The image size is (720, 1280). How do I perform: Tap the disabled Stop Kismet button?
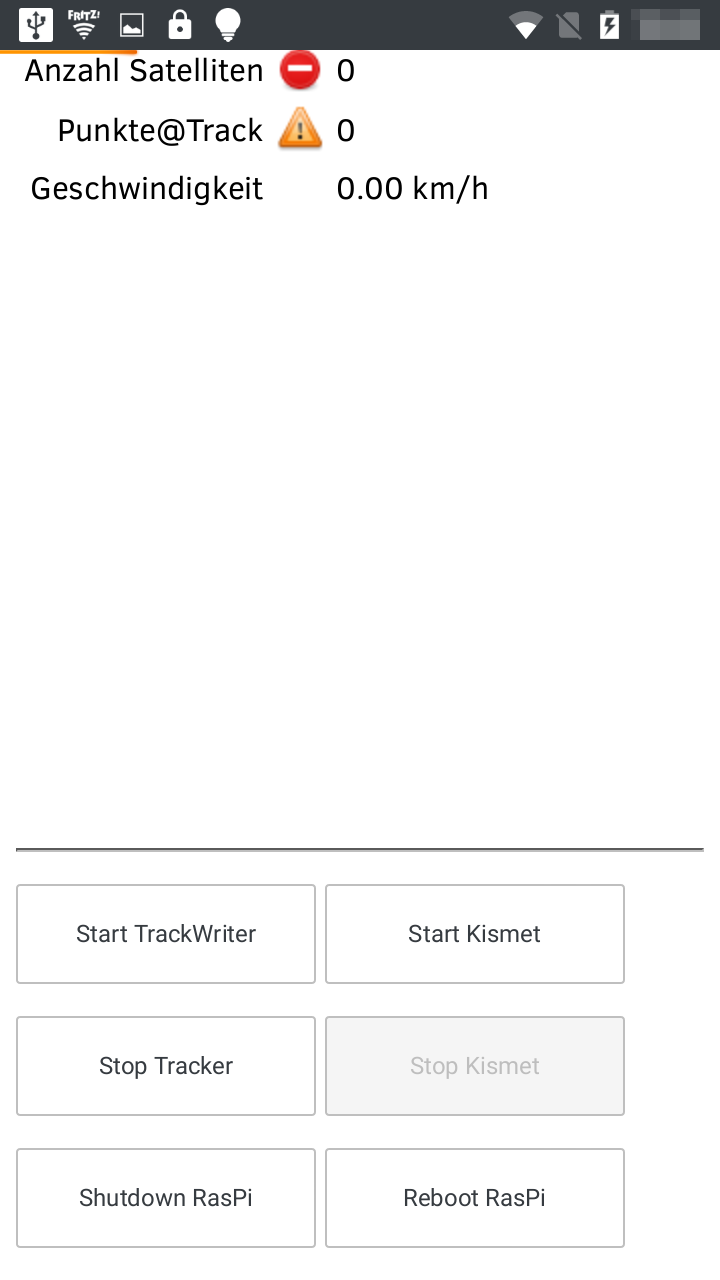coord(474,1066)
